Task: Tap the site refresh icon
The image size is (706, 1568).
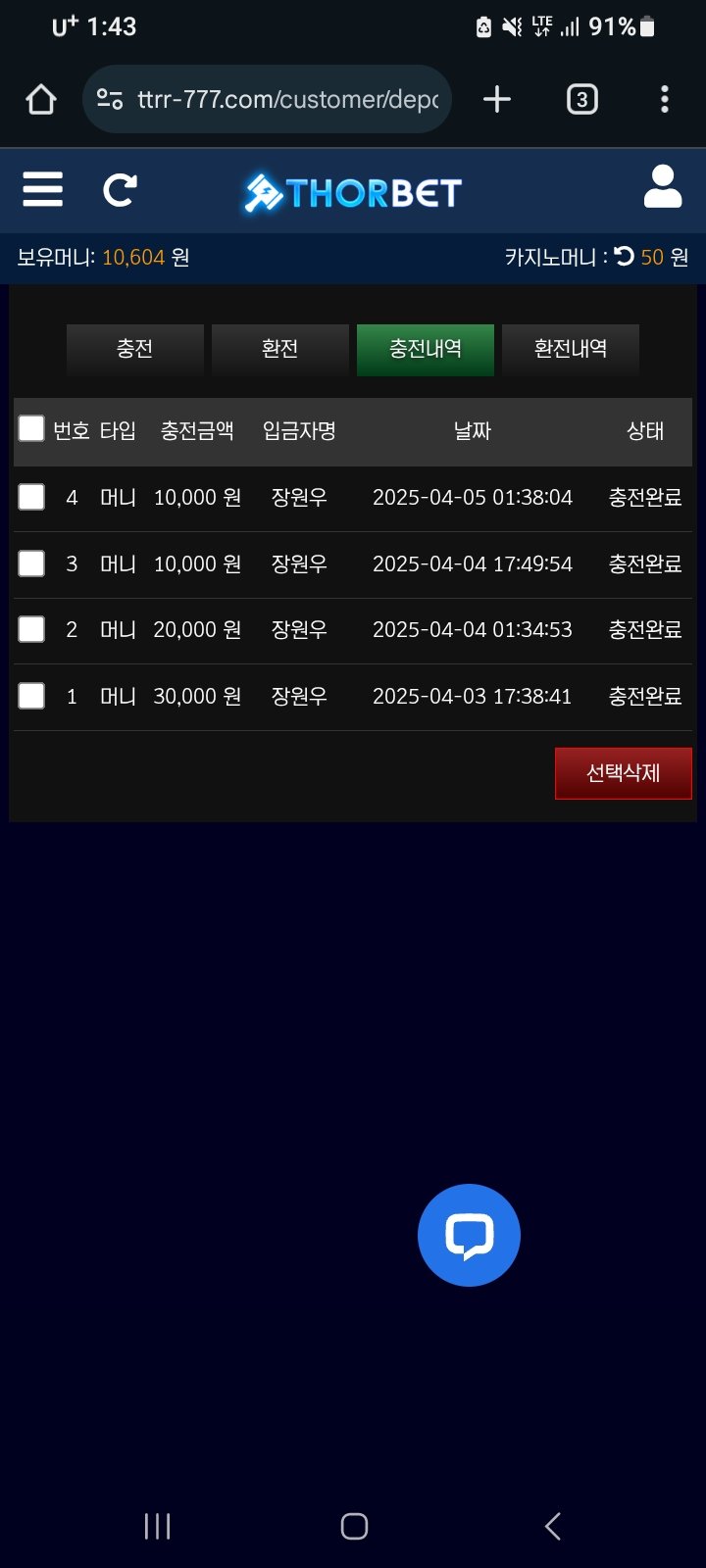Action: click(120, 190)
